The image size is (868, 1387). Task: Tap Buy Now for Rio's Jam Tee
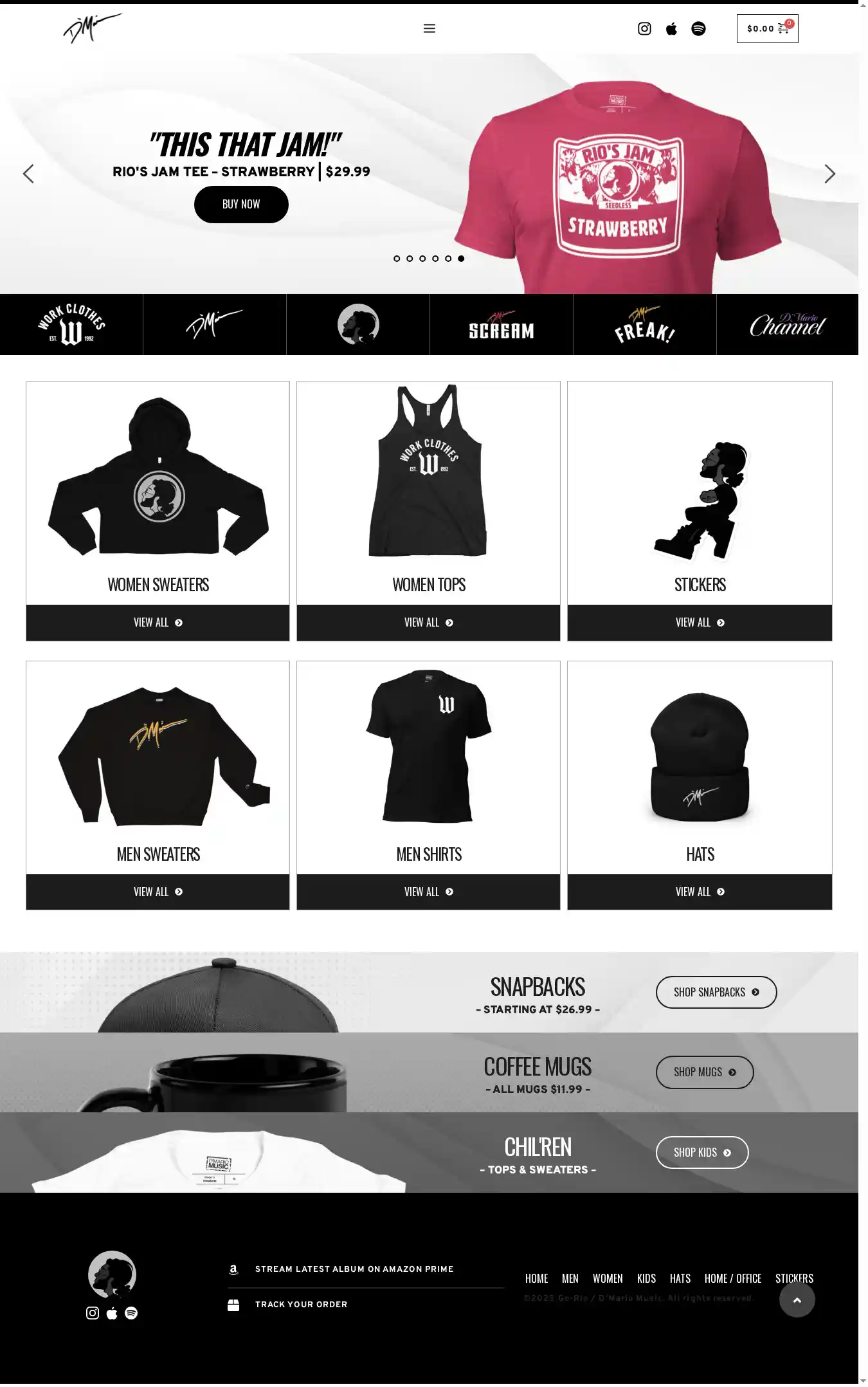click(x=241, y=205)
